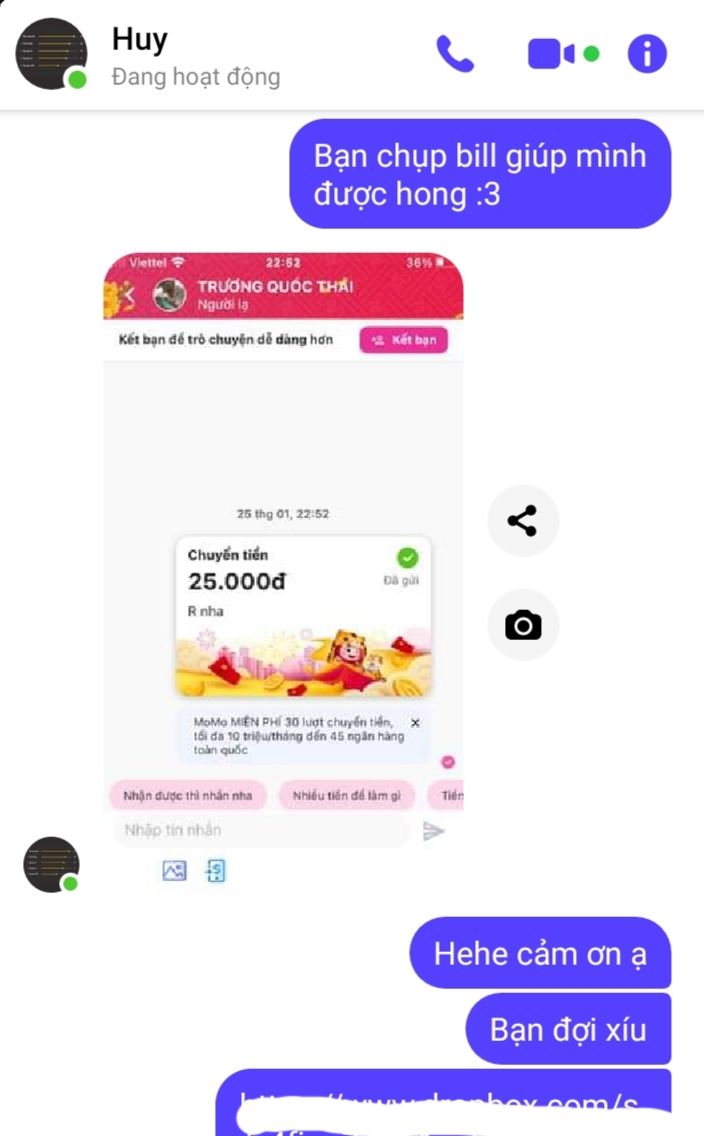Share the received screenshot image
Screen dimensions: 704x1136
tap(522, 521)
